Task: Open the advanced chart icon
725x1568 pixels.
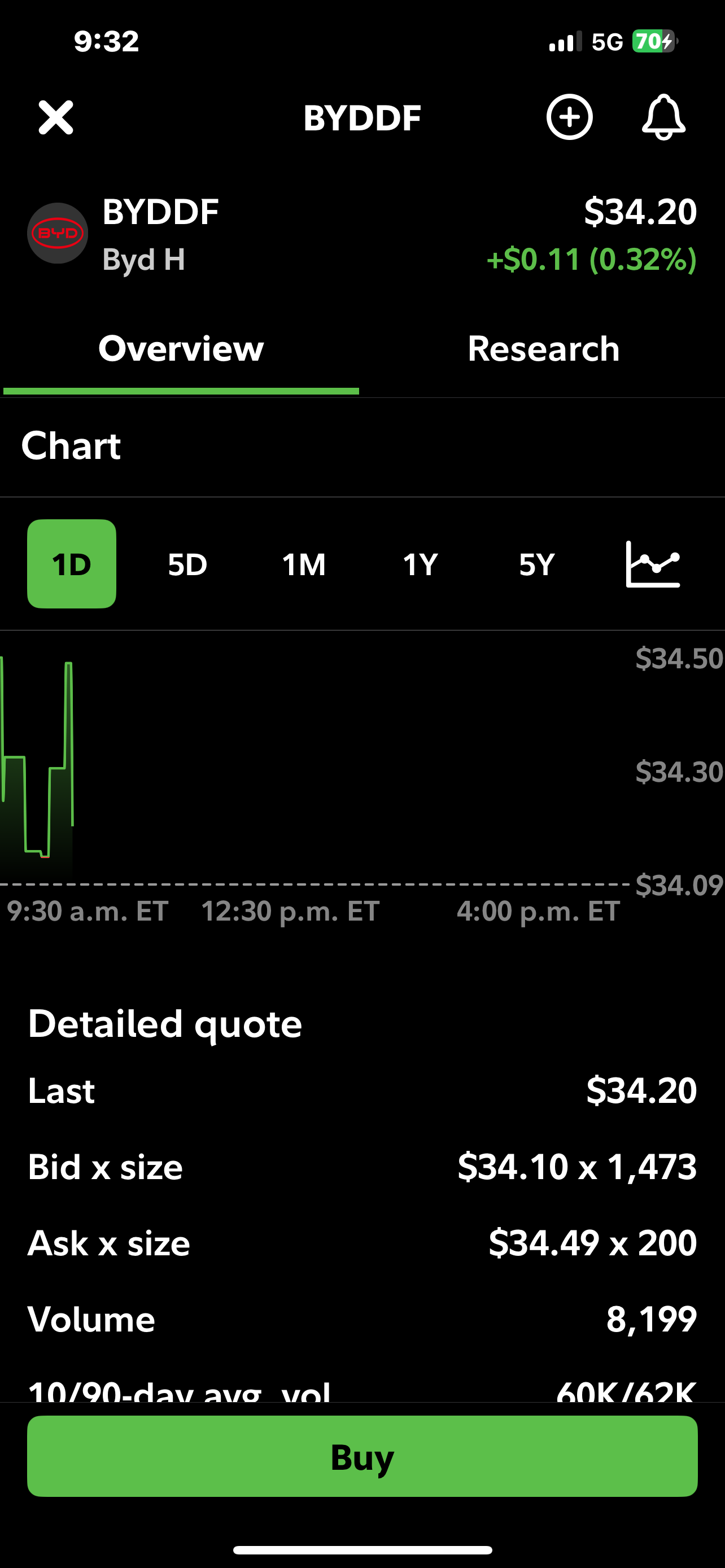Action: click(653, 564)
